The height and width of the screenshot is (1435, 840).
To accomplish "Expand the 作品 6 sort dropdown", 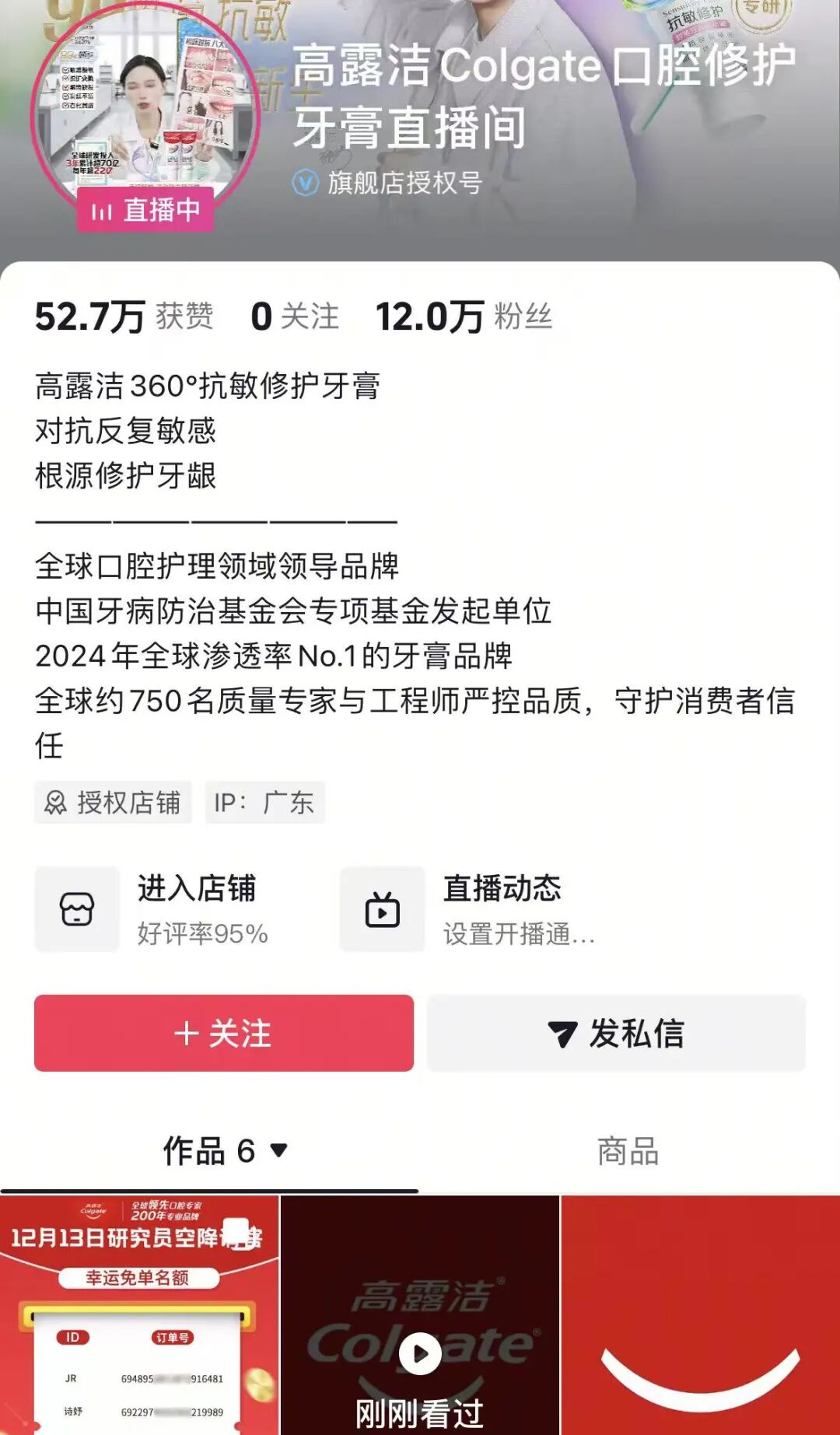I will coord(278,1150).
